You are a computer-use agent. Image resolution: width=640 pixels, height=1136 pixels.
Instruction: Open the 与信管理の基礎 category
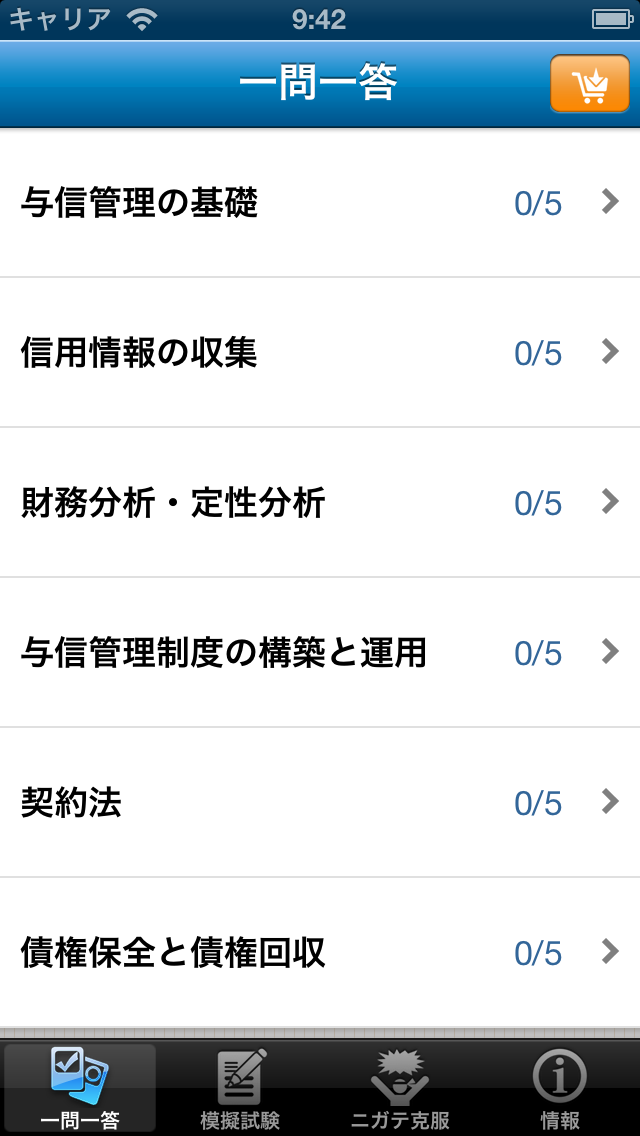(320, 203)
